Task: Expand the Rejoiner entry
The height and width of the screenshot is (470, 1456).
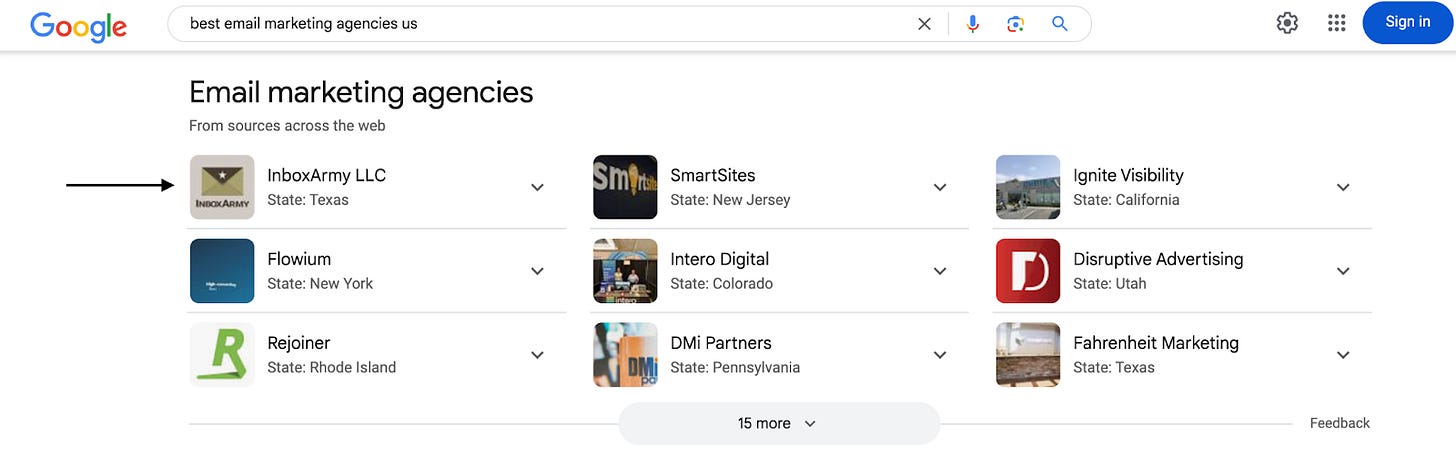Action: point(537,355)
